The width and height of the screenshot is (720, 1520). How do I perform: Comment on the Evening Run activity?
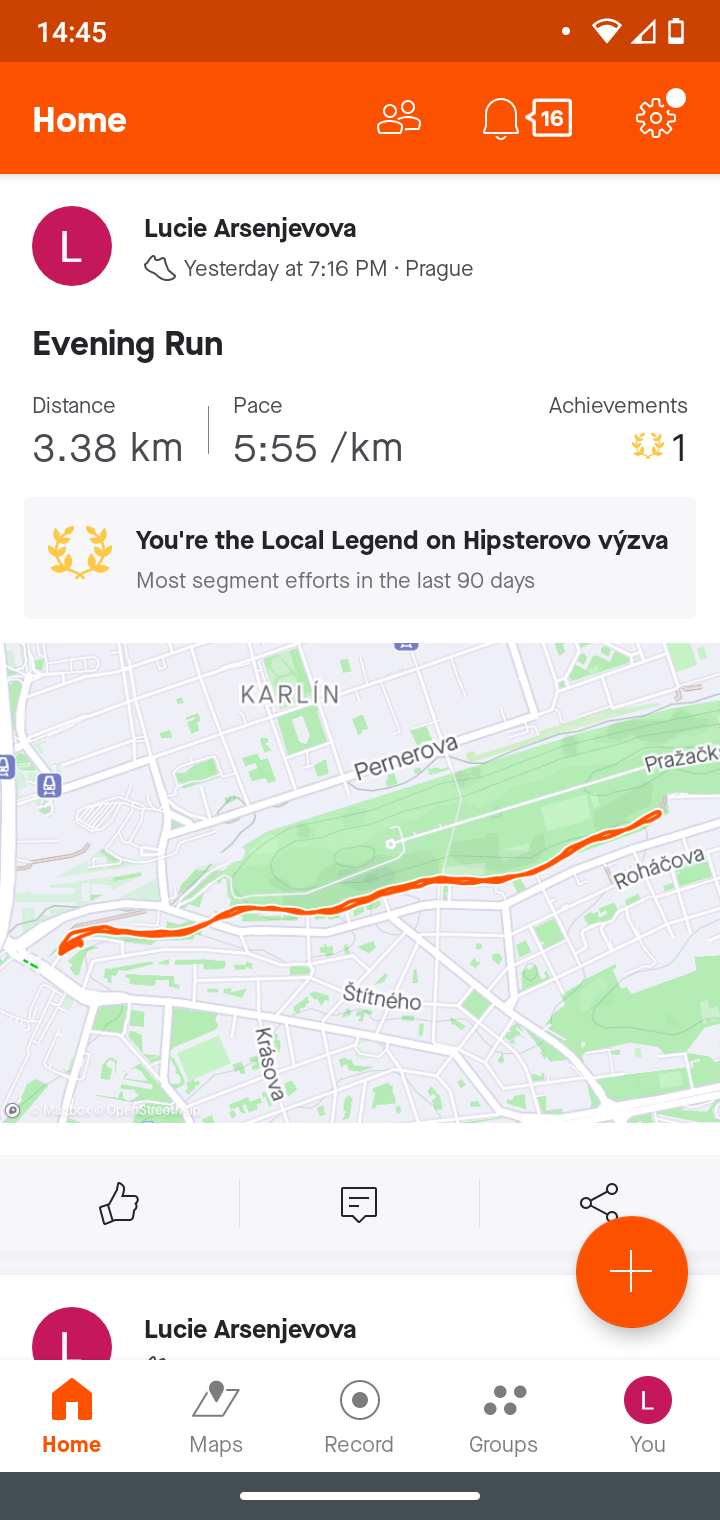(x=359, y=1203)
